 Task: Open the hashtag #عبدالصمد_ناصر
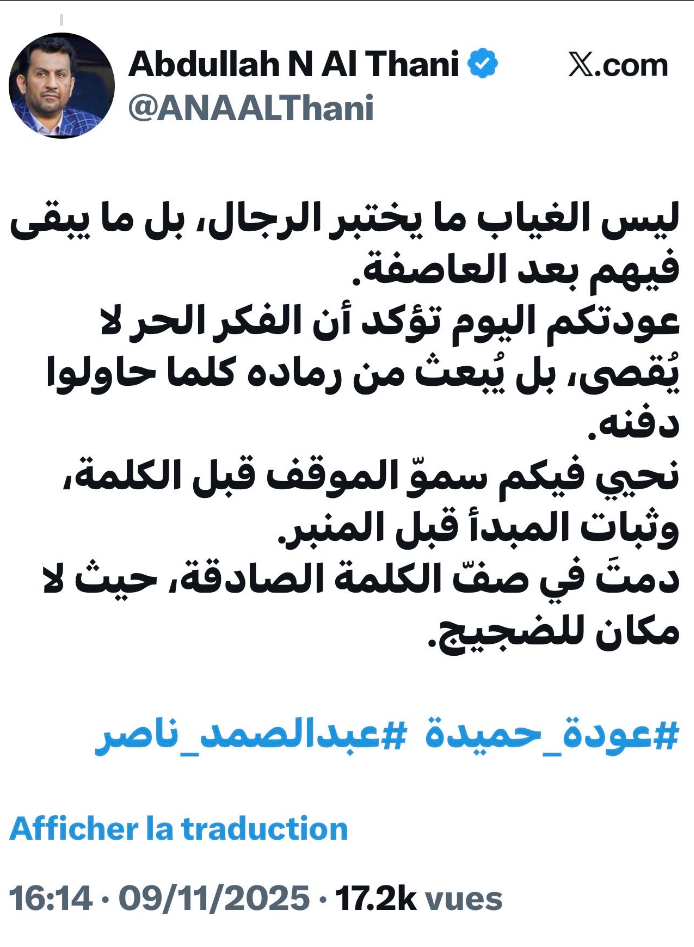point(251,736)
